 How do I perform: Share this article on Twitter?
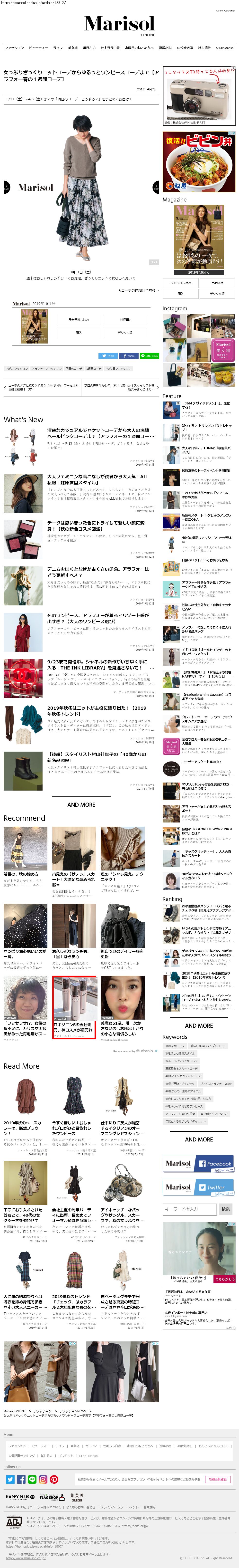point(108,355)
